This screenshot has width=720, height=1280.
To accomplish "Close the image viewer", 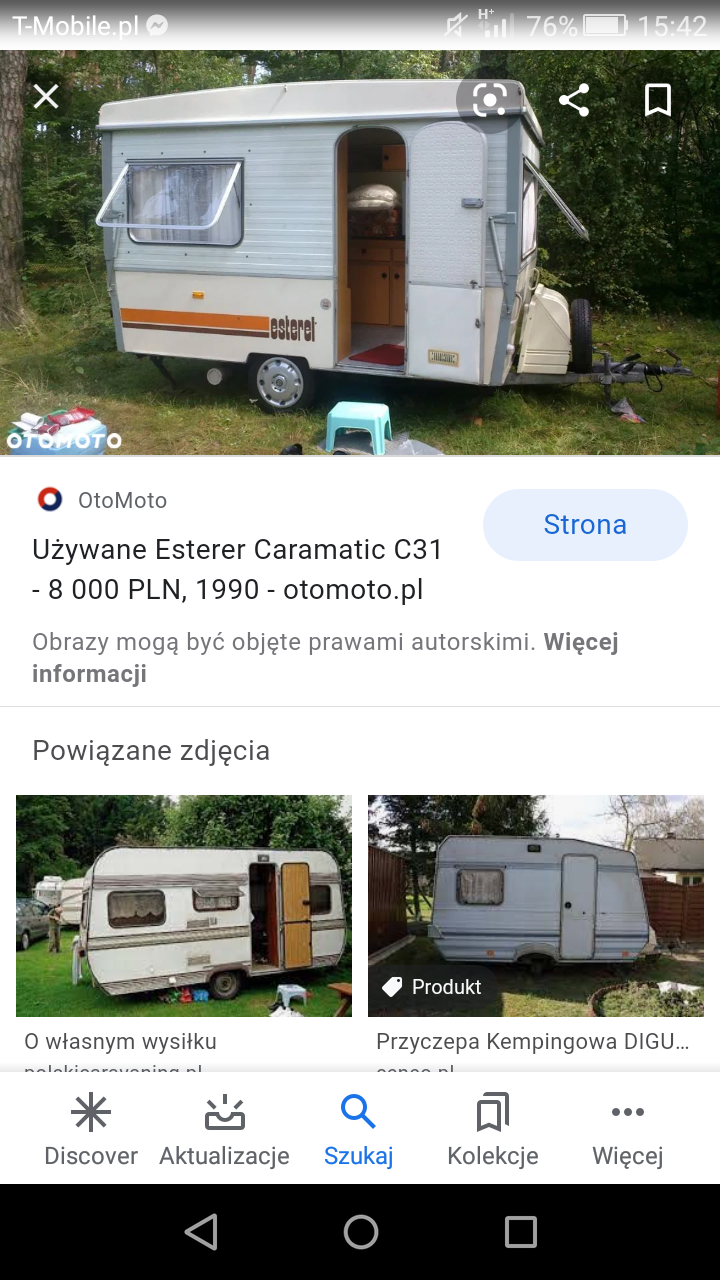I will point(46,97).
